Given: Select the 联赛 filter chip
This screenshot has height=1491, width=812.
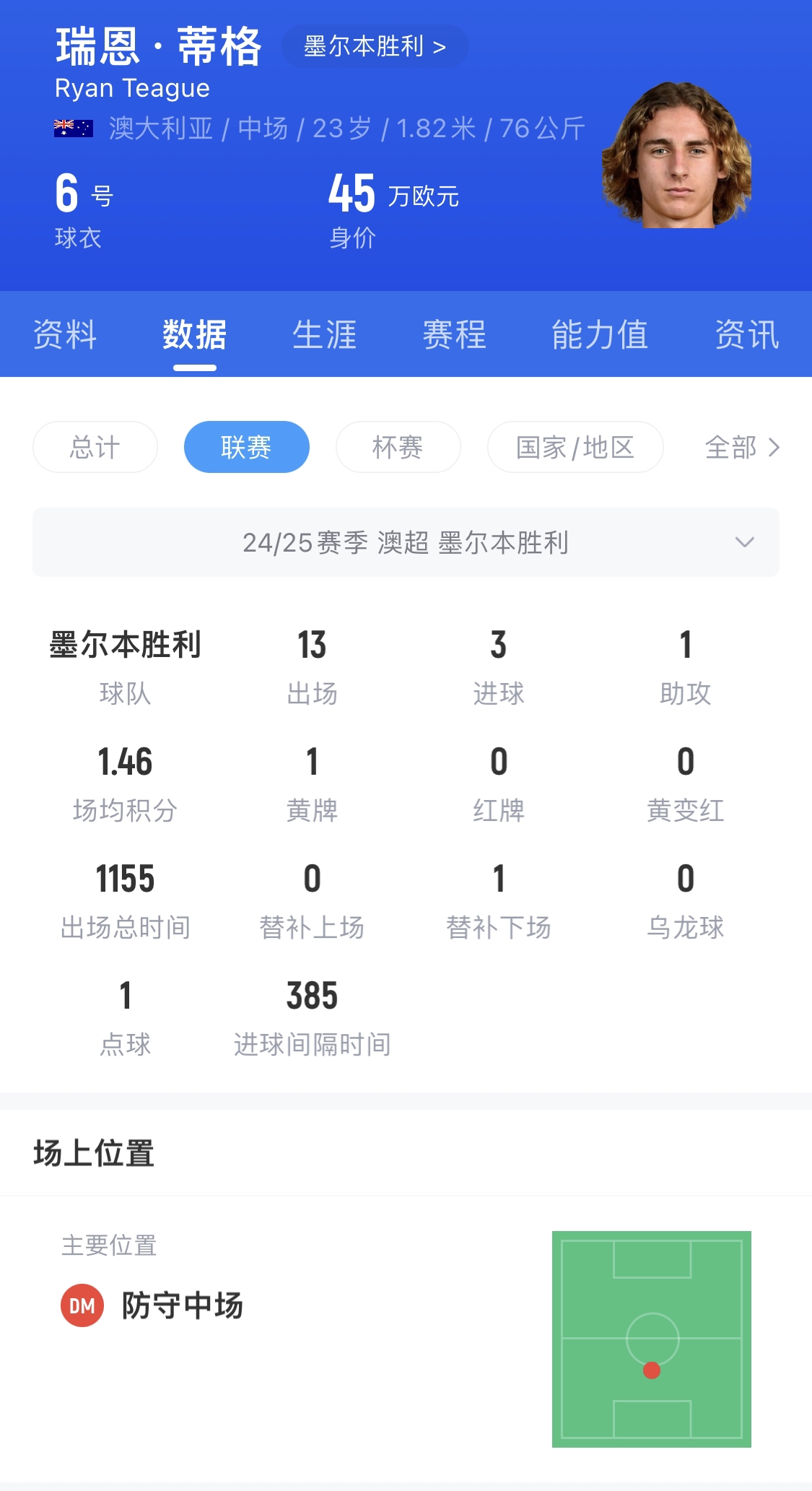Looking at the screenshot, I should 246,448.
